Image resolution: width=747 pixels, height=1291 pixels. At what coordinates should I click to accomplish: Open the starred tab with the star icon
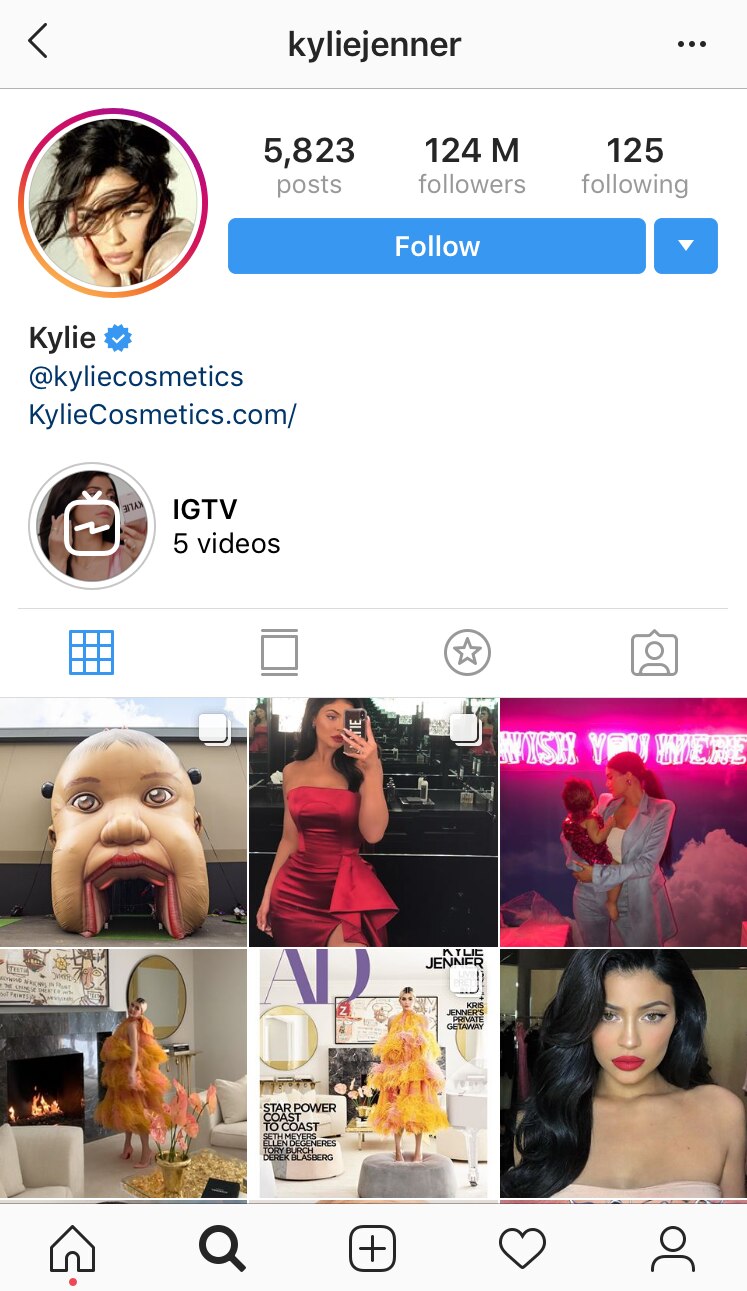pos(467,653)
